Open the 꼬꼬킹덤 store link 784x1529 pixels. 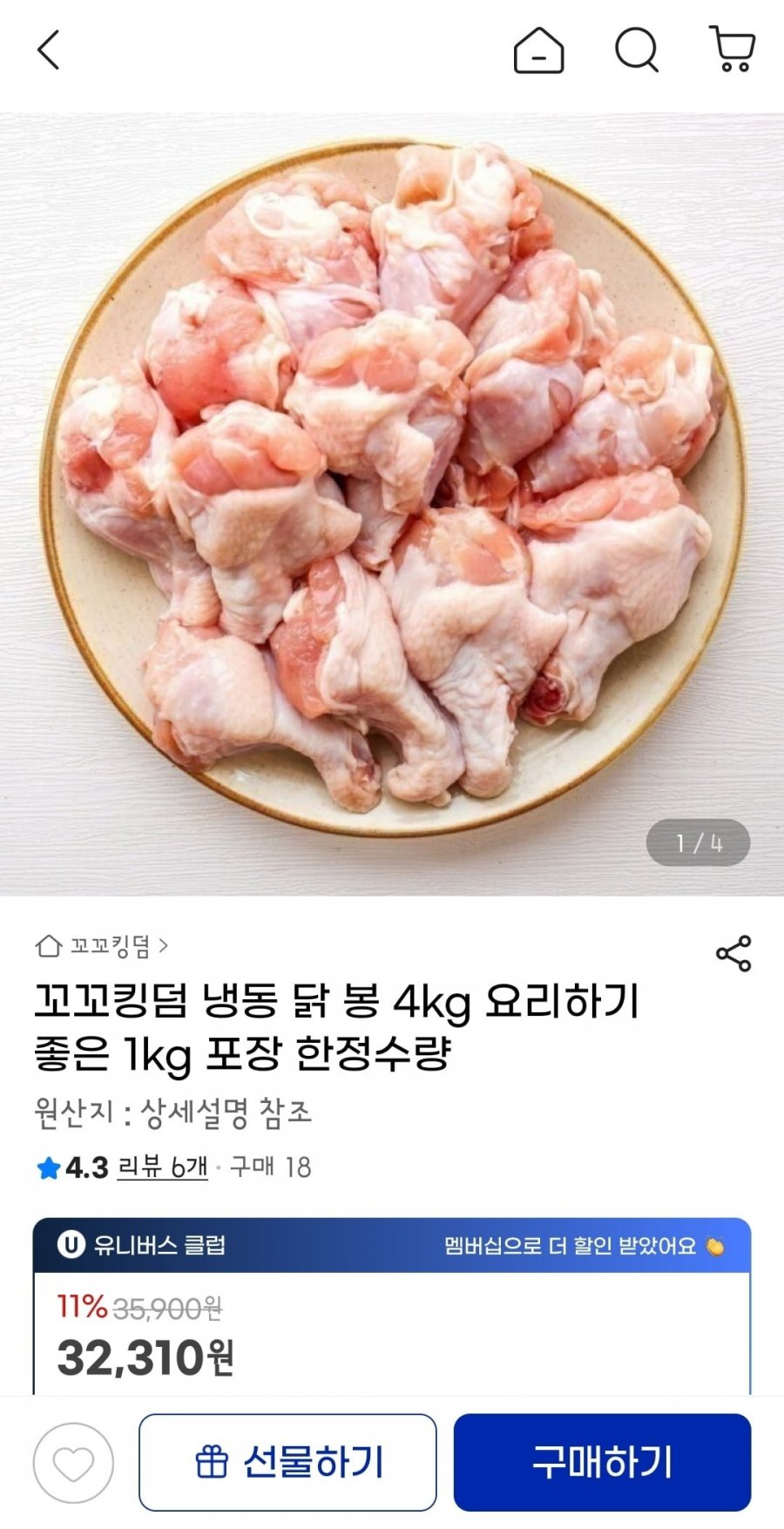pos(102,946)
